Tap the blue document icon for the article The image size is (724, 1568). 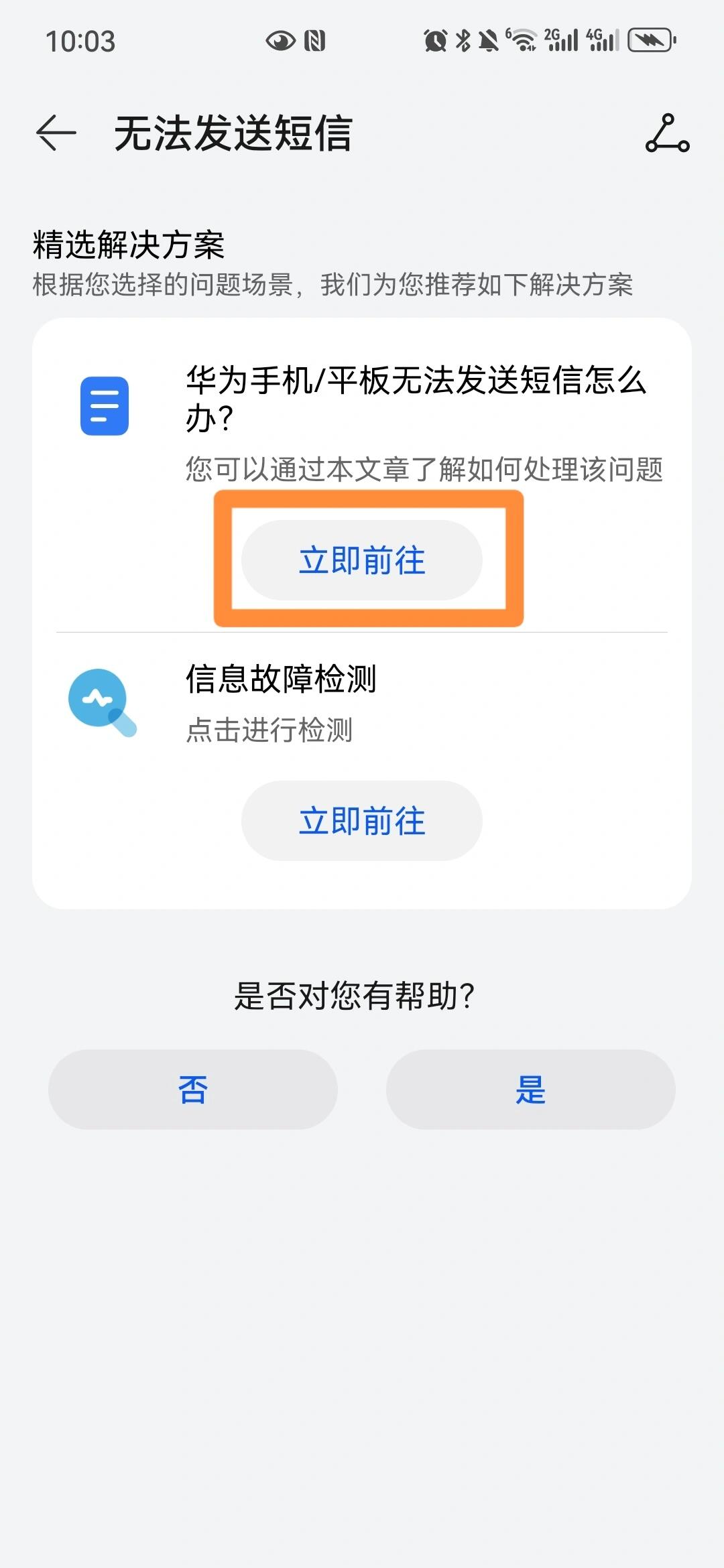[104, 403]
